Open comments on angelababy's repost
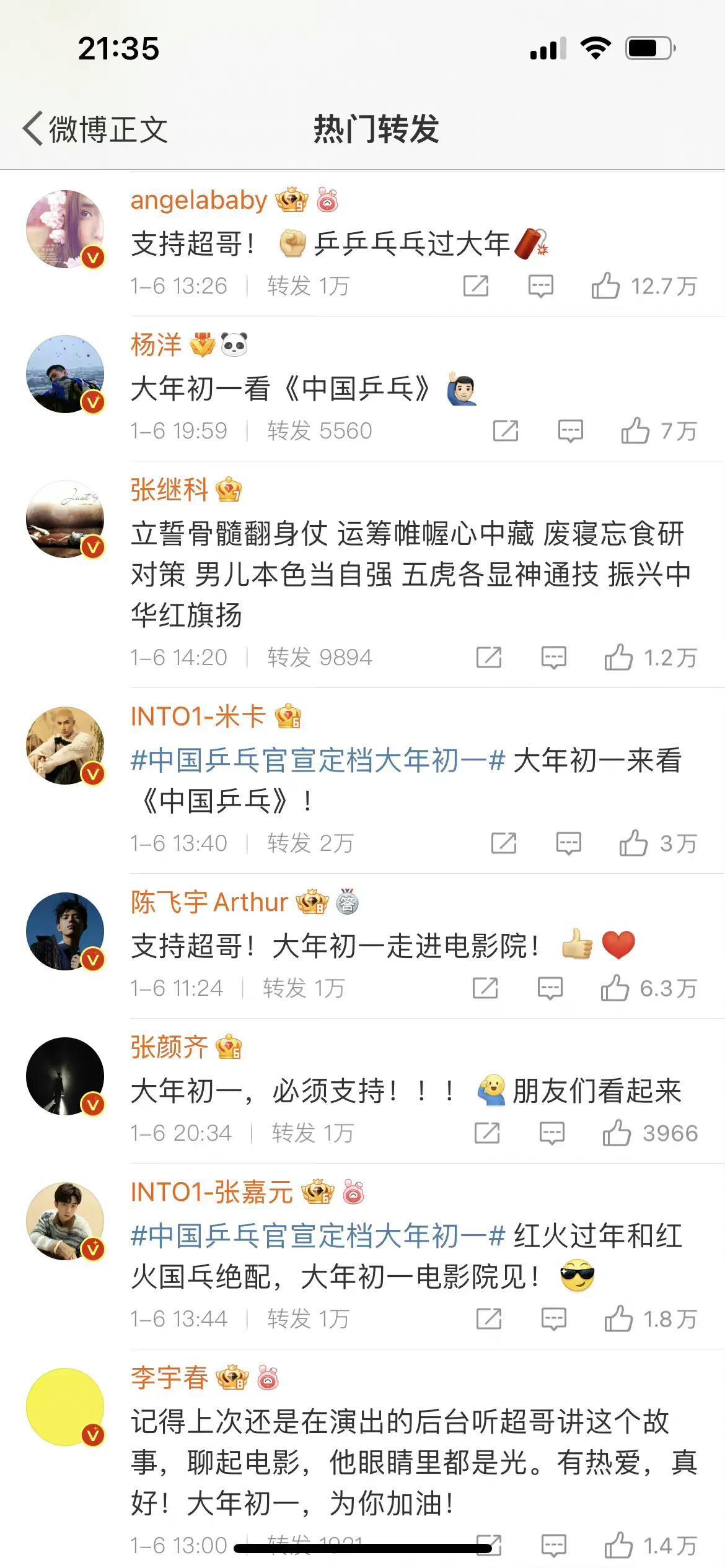 pyautogui.click(x=540, y=286)
